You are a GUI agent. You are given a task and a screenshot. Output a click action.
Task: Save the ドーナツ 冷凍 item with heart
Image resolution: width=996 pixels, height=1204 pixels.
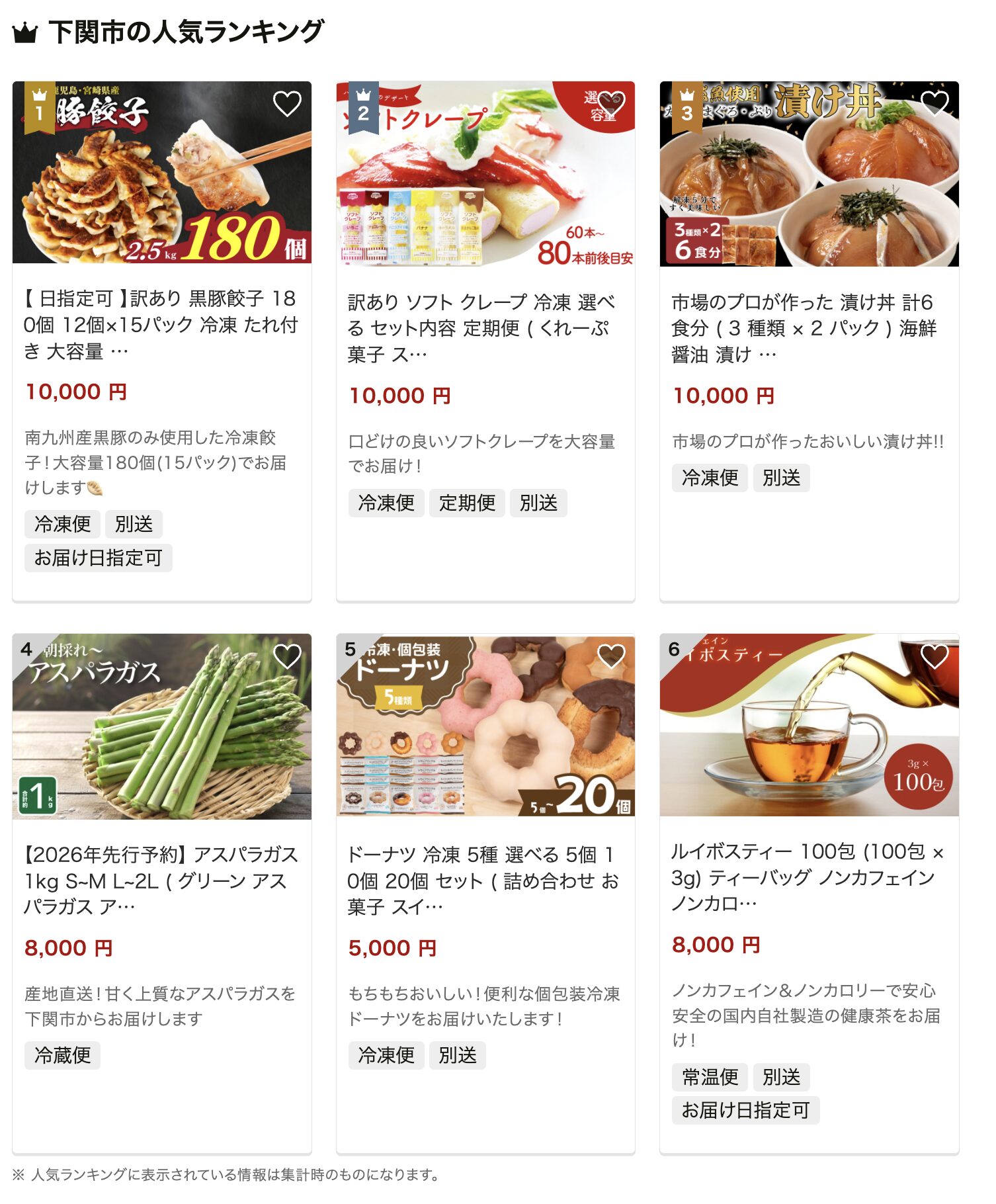[610, 656]
